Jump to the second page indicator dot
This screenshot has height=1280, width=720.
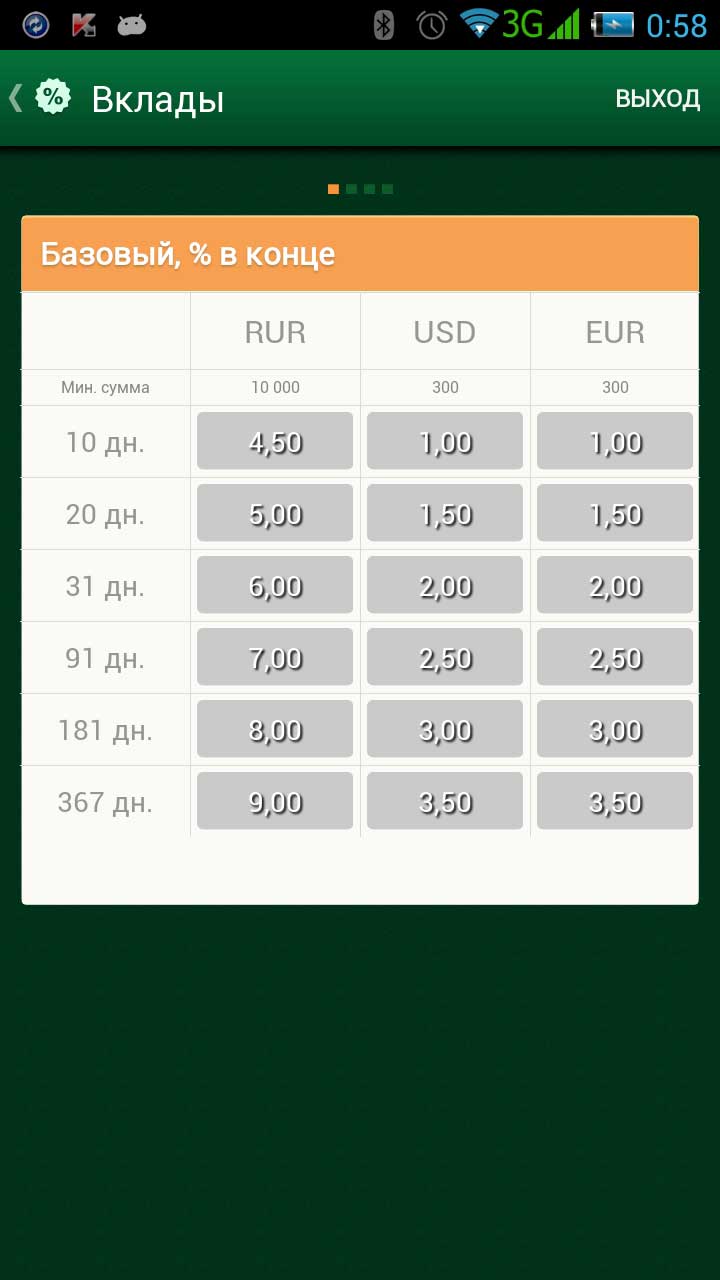pyautogui.click(x=351, y=189)
